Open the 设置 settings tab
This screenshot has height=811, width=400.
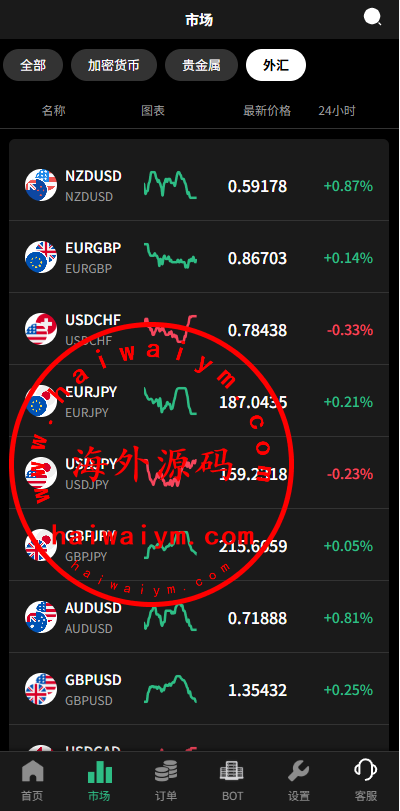pos(299,781)
